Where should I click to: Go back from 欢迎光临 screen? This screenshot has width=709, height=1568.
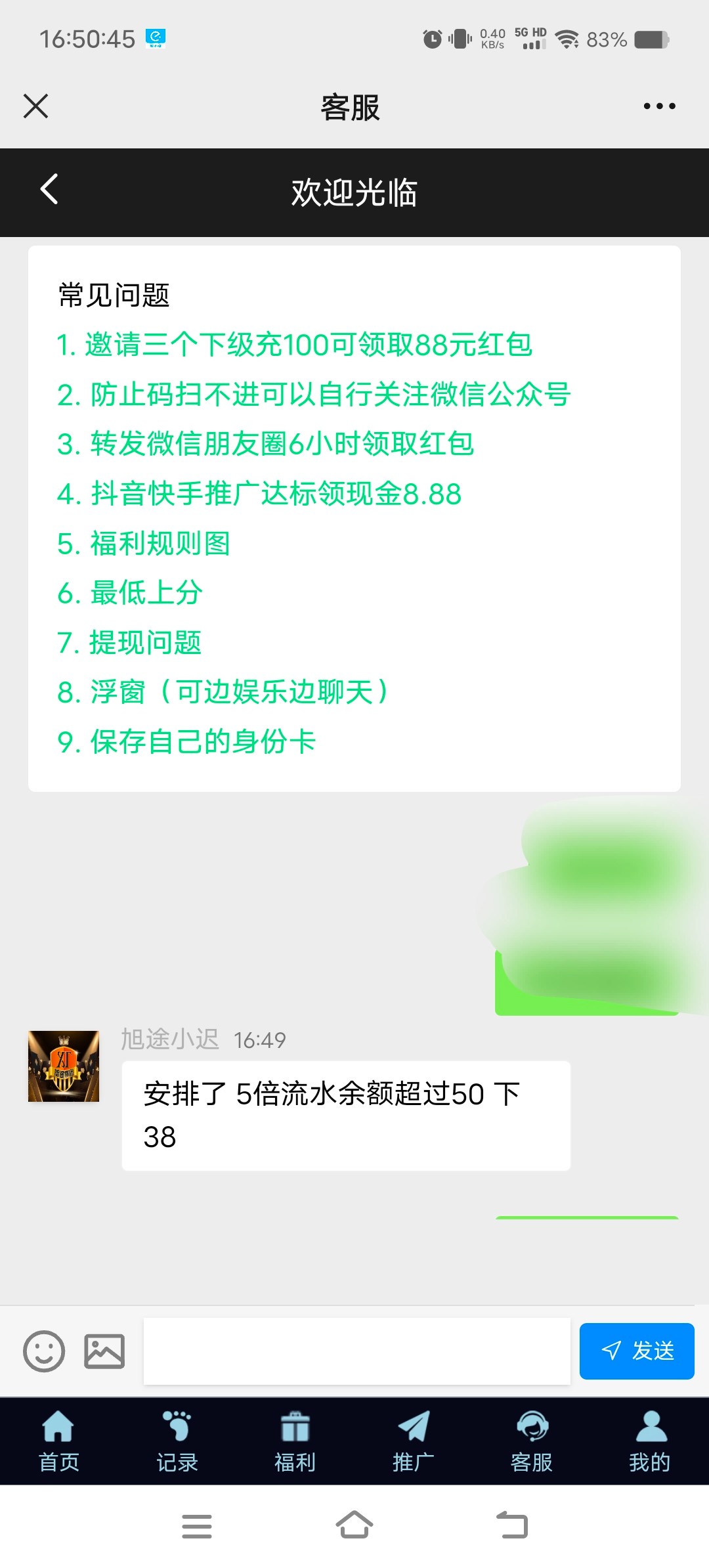coord(49,190)
